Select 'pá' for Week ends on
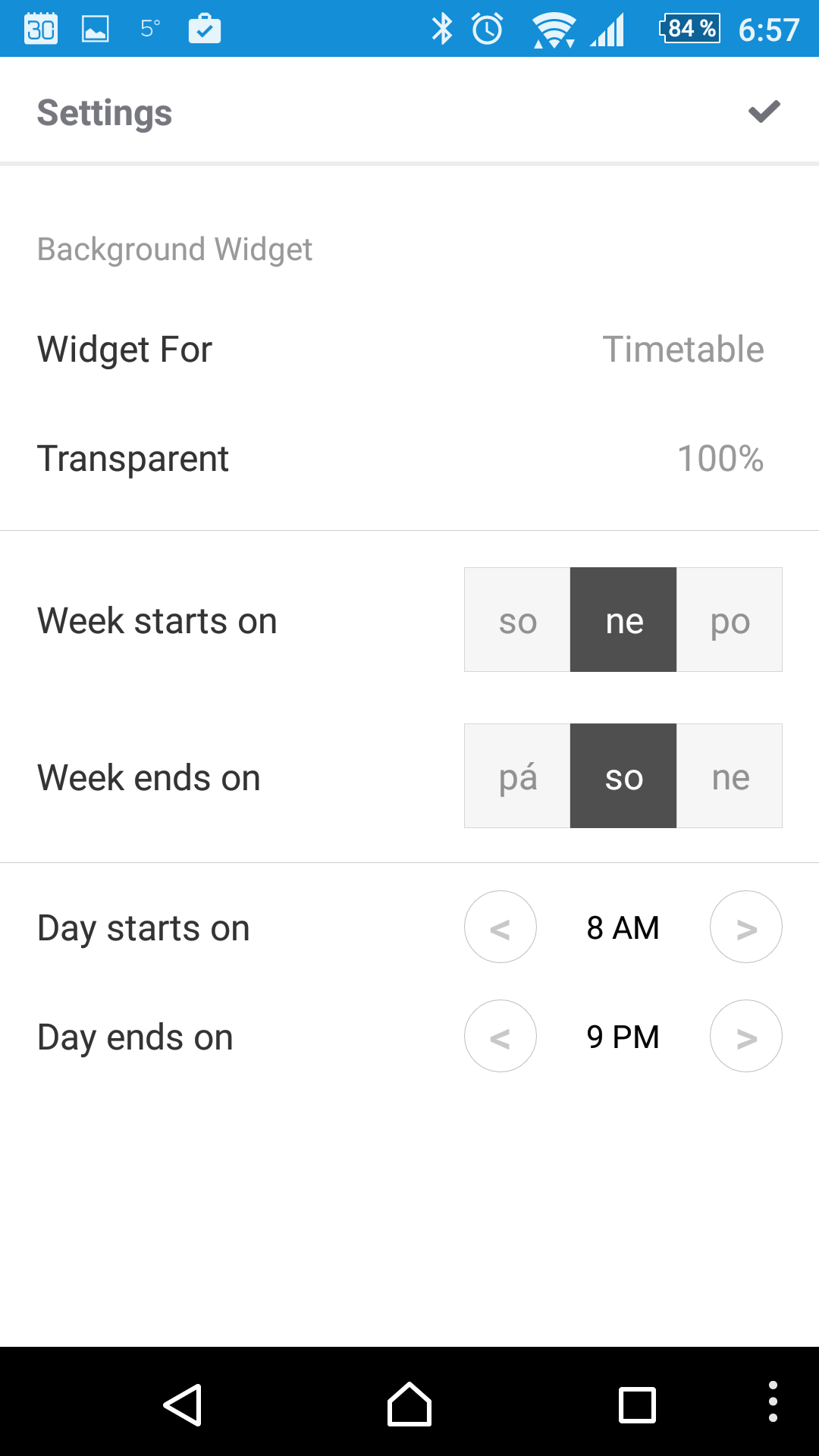This screenshot has height=1456, width=819. point(517,776)
